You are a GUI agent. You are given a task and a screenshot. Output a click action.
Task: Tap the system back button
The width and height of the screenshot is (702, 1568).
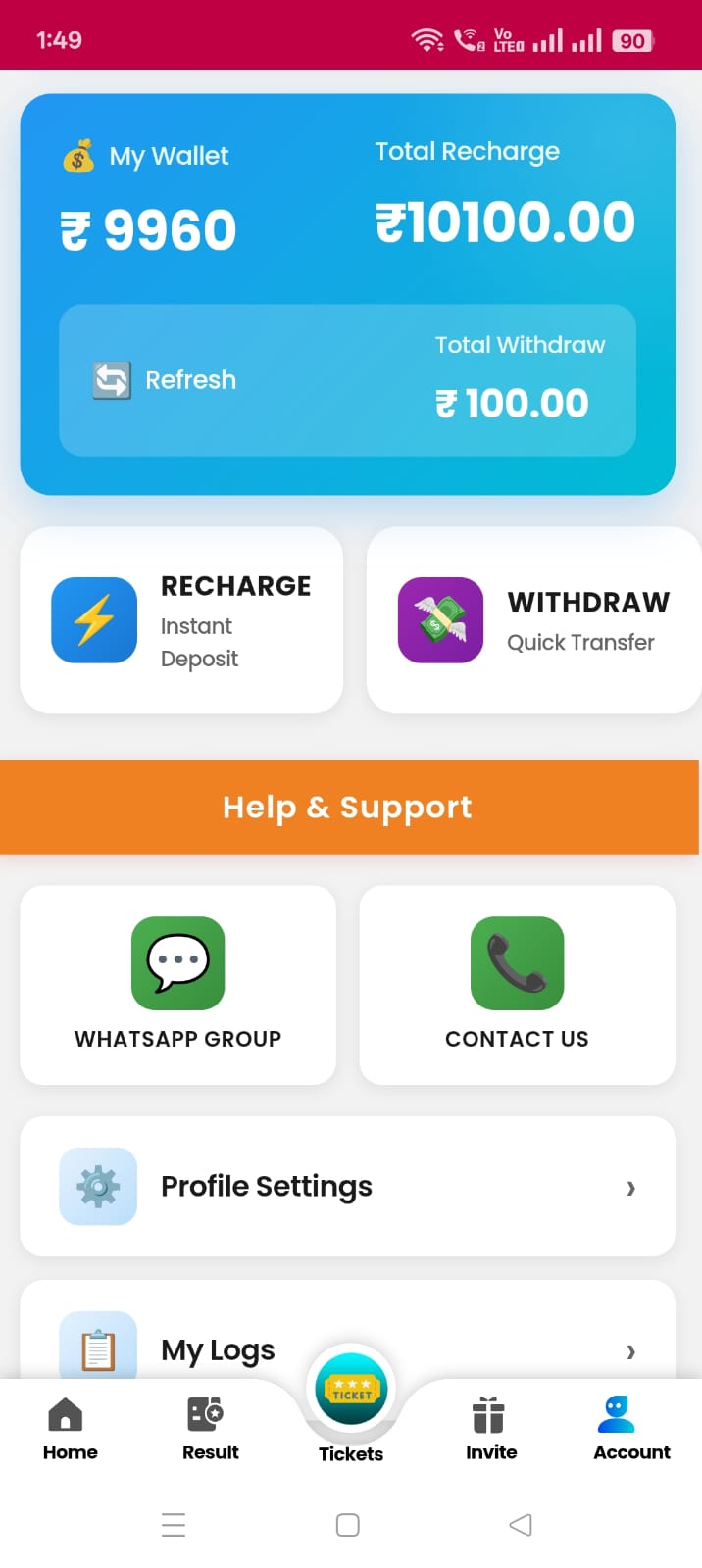click(x=521, y=1525)
